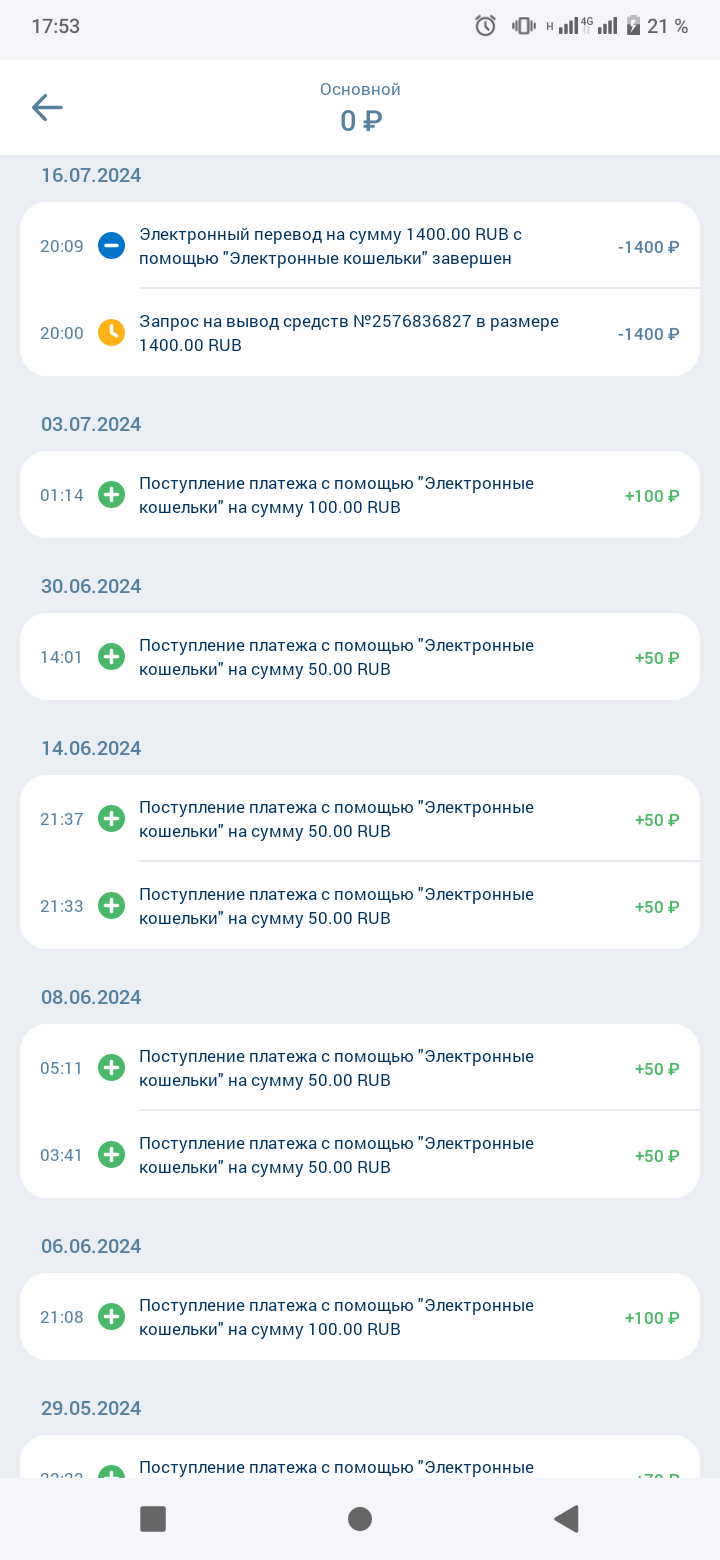Open the 01:14 payment of 100 RUB
Image resolution: width=720 pixels, height=1560 pixels.
click(360, 495)
